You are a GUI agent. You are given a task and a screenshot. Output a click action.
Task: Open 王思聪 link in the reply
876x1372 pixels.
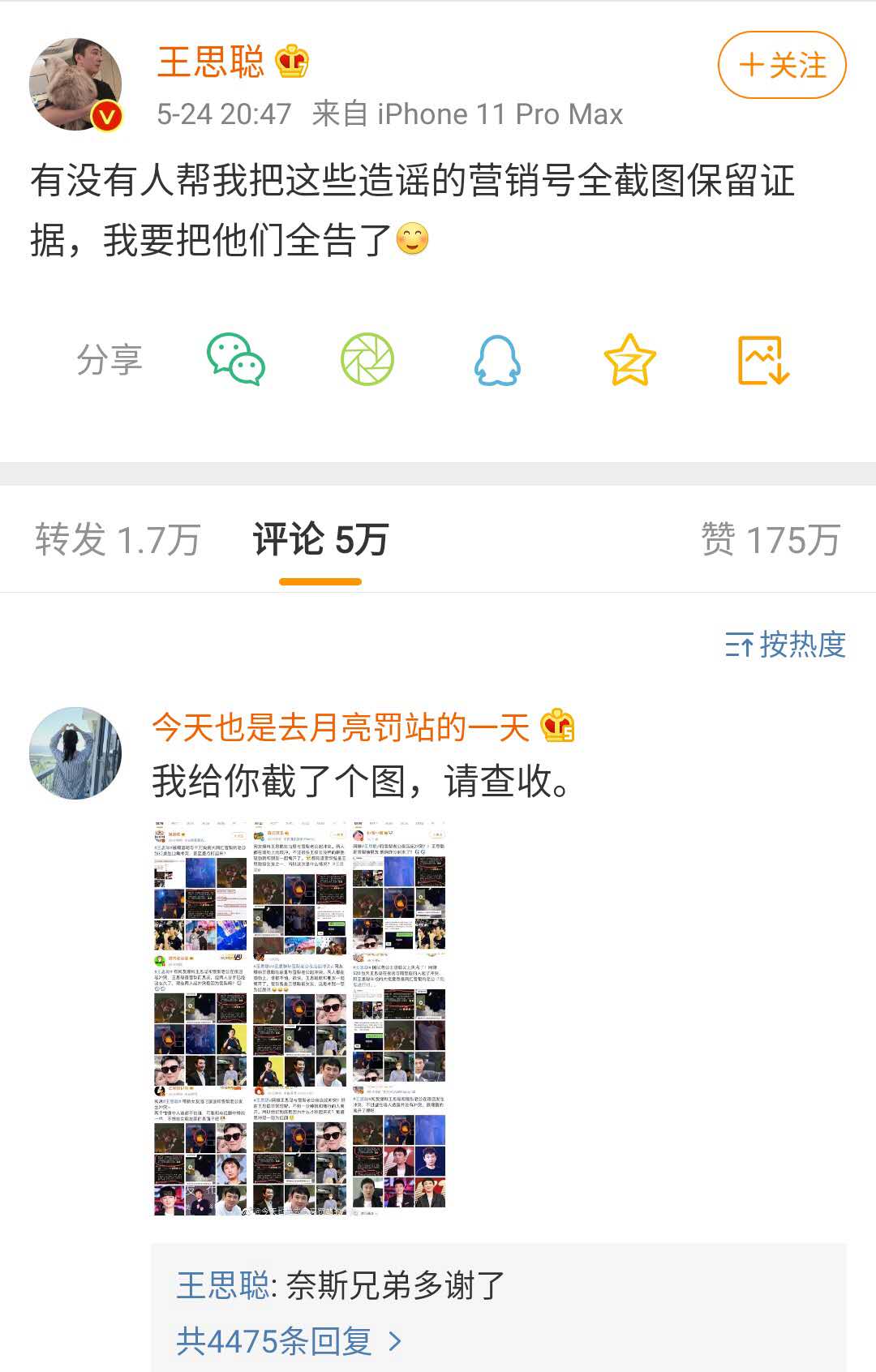tap(222, 1285)
